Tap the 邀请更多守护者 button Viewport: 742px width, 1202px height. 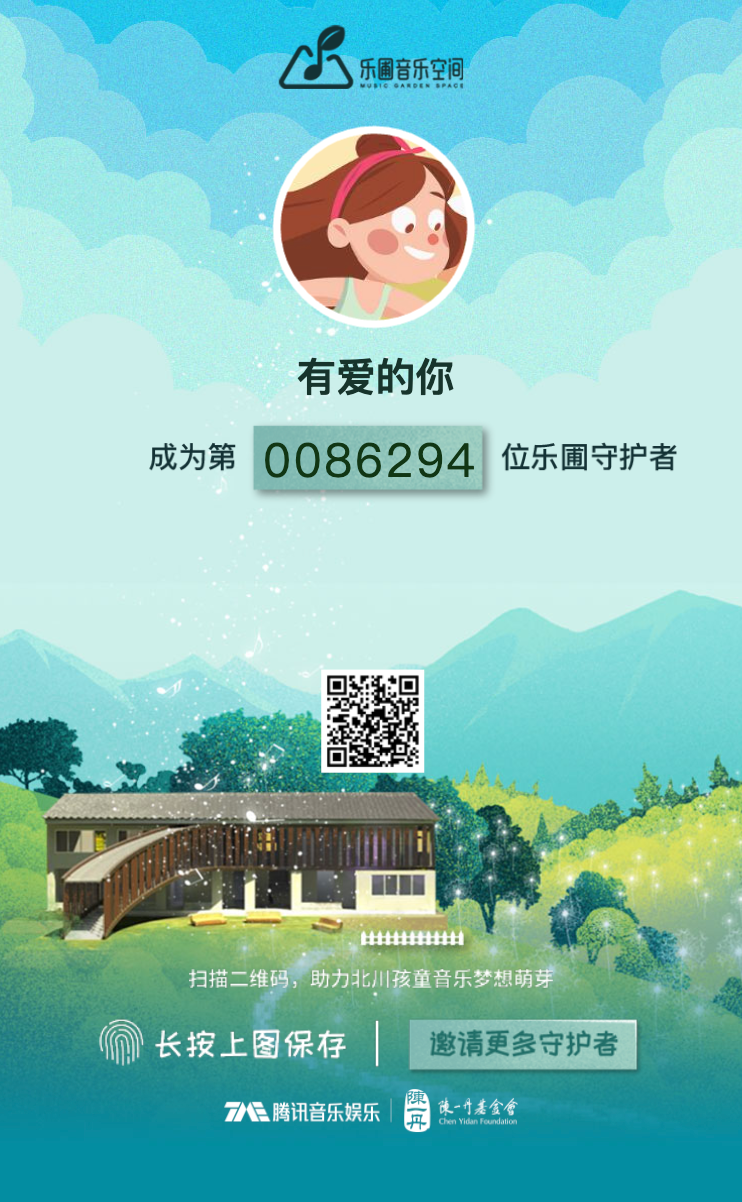[x=523, y=1045]
